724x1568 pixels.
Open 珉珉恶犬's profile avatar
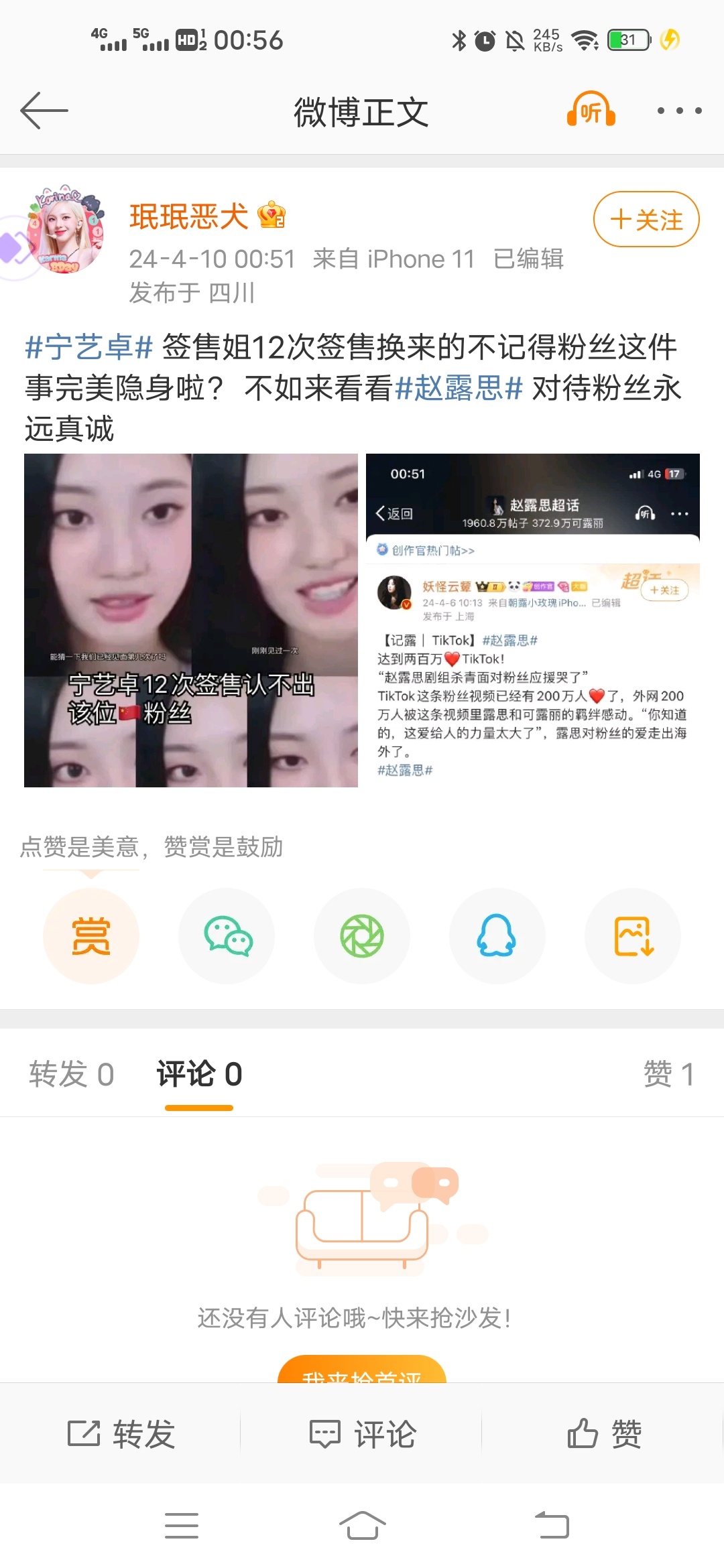[66, 229]
